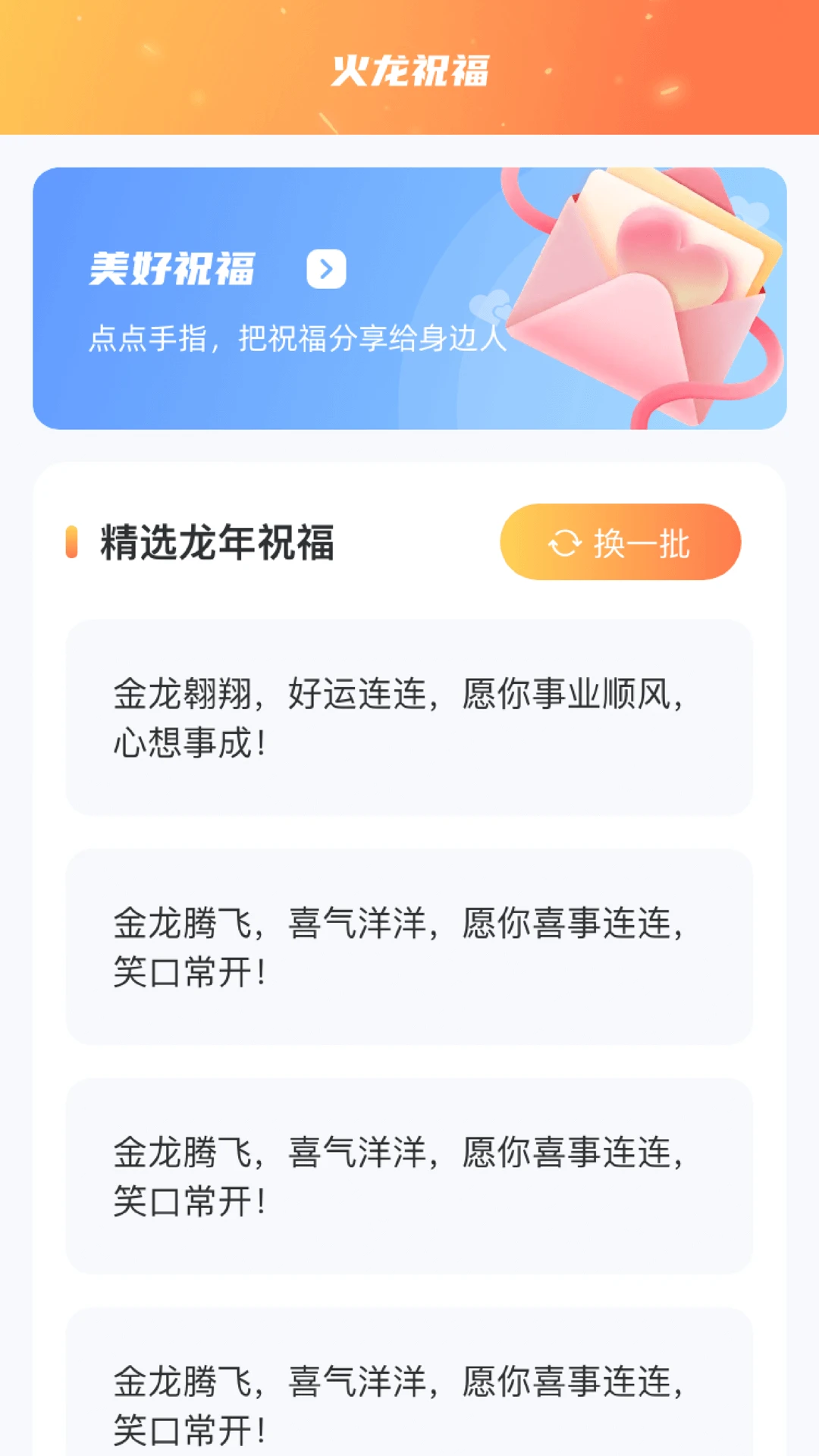Tap the orange marker beside 精选龙年祝福
The height and width of the screenshot is (1456, 819).
tap(73, 541)
